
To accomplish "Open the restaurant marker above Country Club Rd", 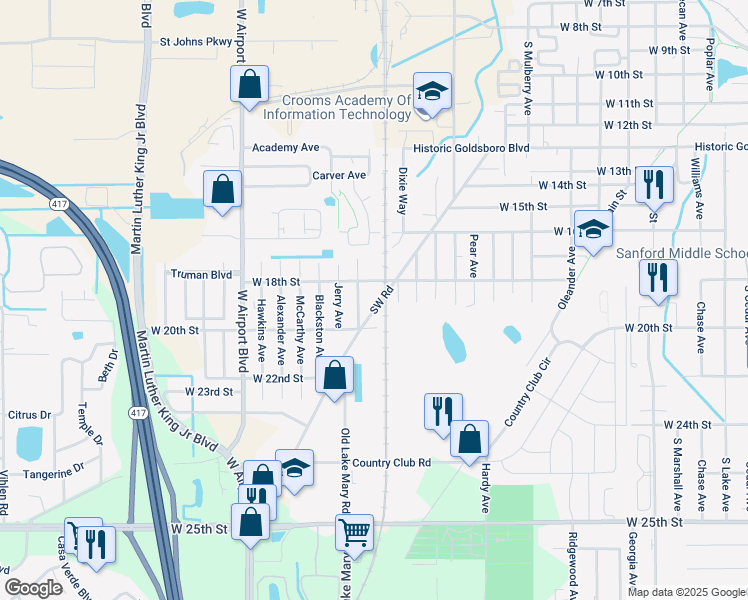I will [x=443, y=411].
